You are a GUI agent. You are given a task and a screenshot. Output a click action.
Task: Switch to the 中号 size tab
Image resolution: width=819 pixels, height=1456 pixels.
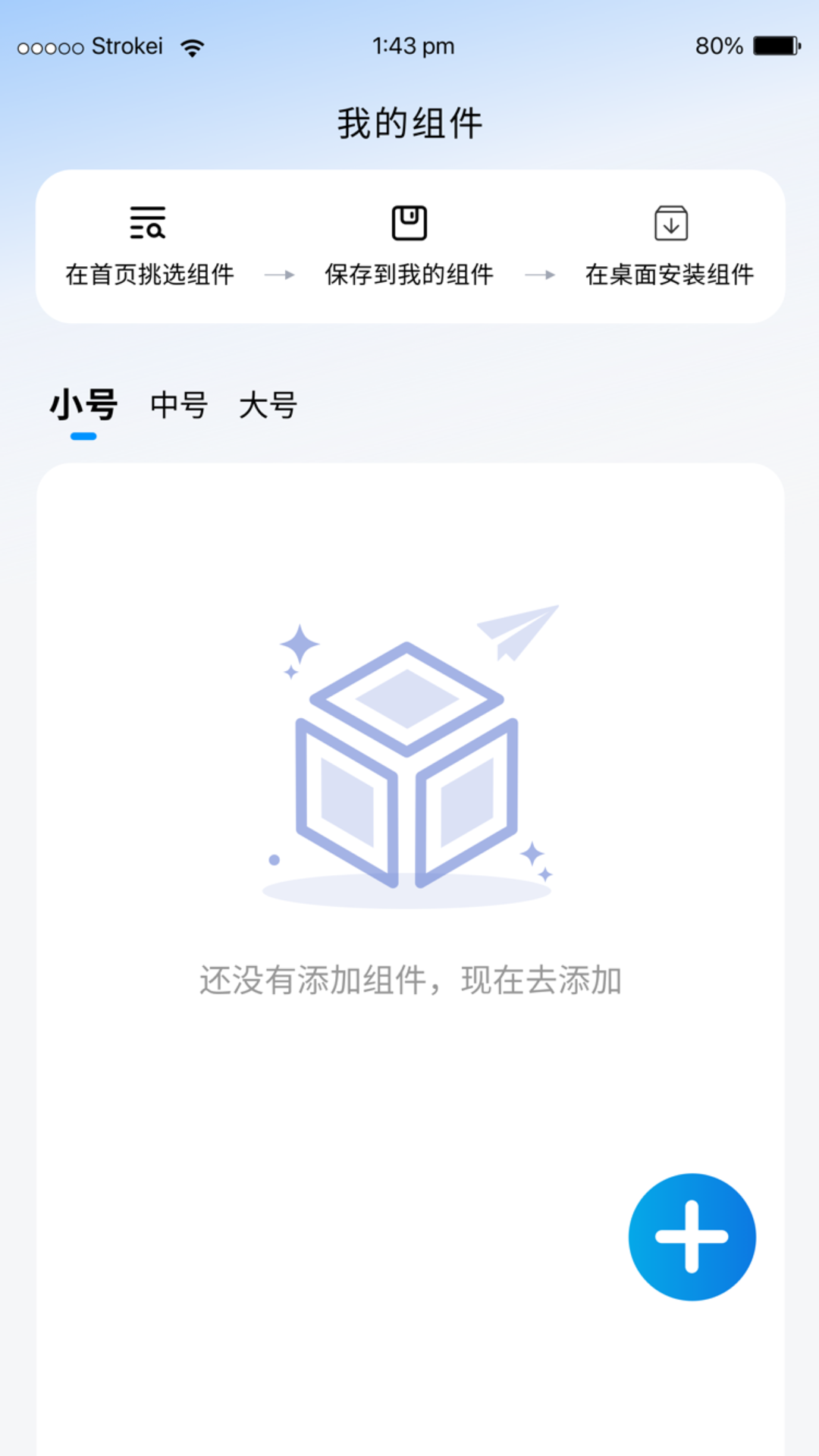point(179,405)
